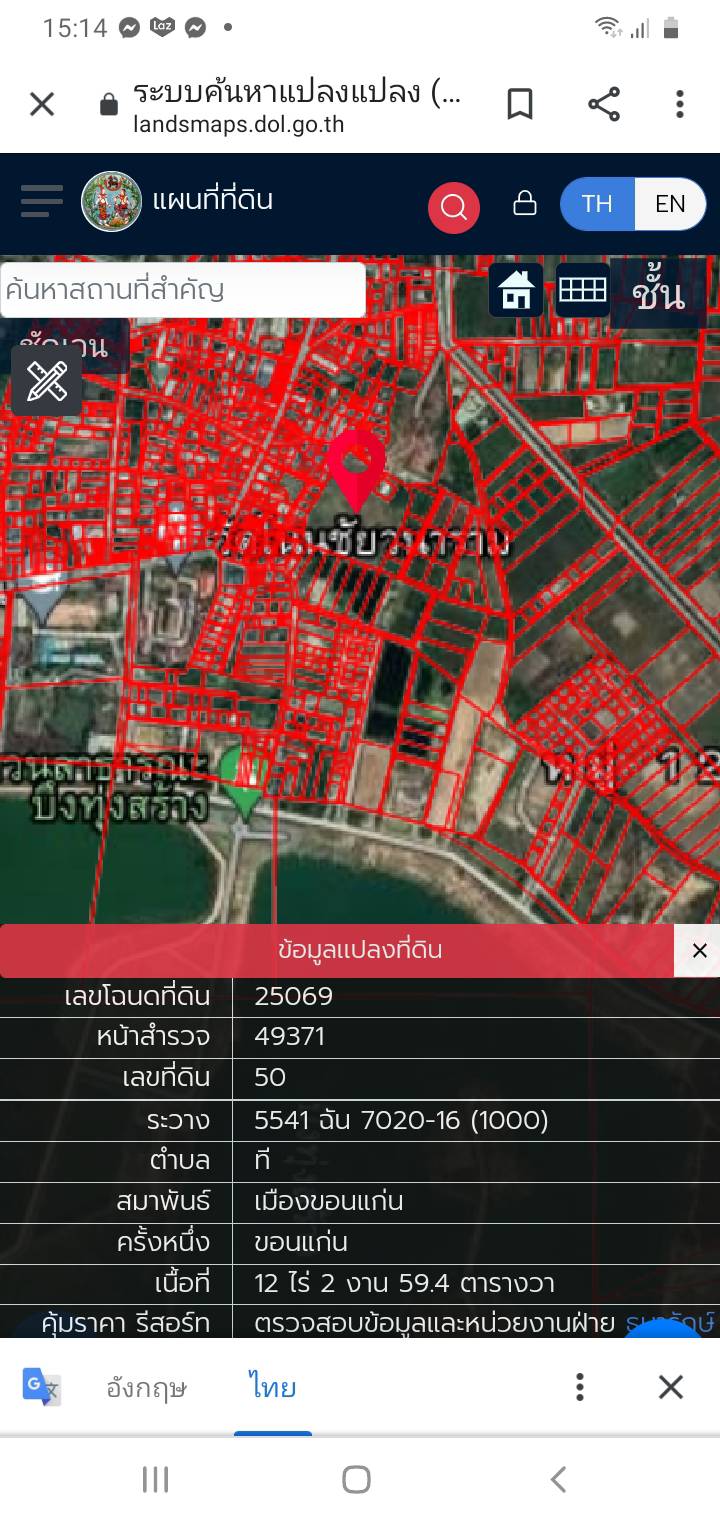Share the page link
Screen dimensions: 720x1520
pyautogui.click(x=603, y=104)
